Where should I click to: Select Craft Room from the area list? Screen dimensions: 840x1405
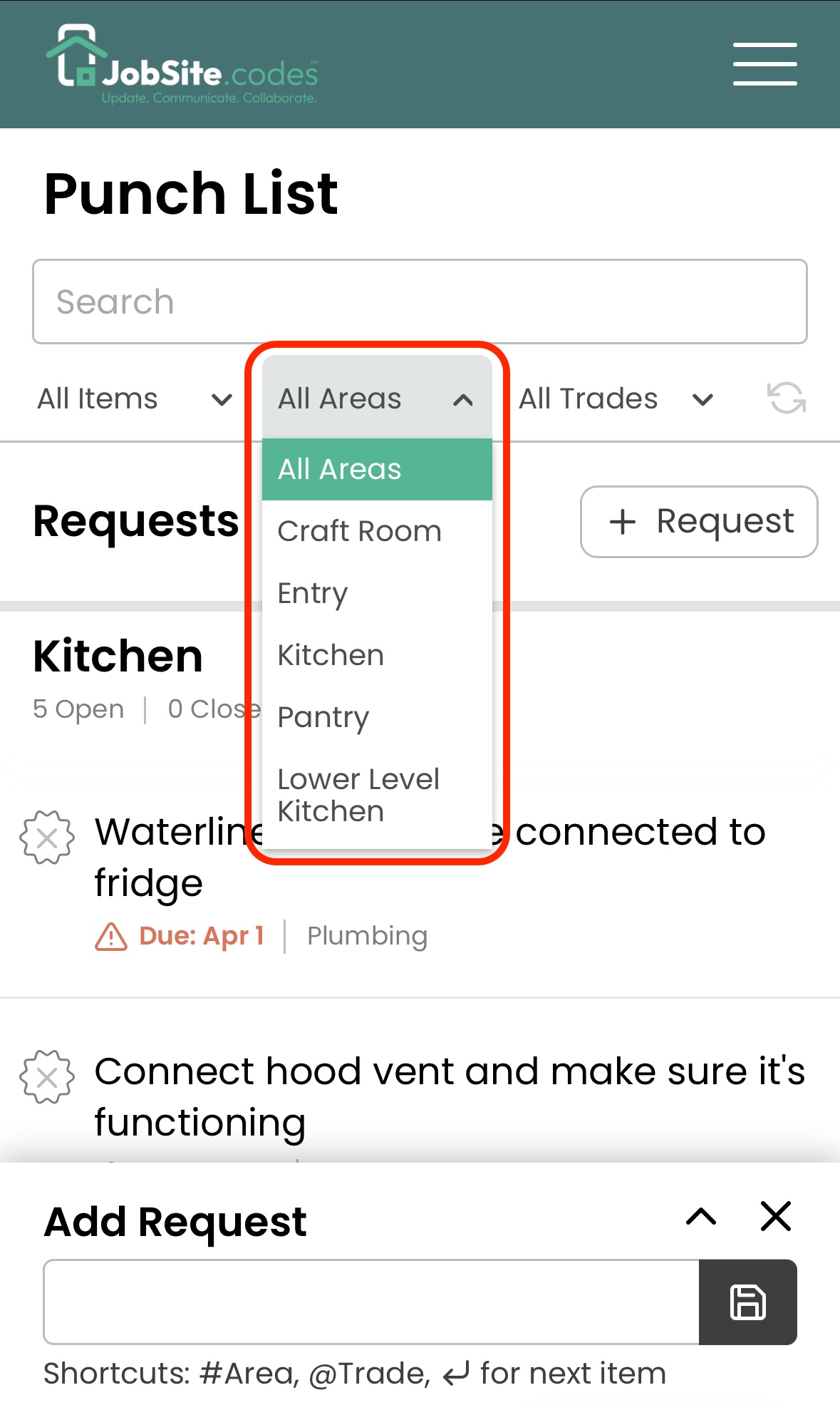[x=360, y=531]
